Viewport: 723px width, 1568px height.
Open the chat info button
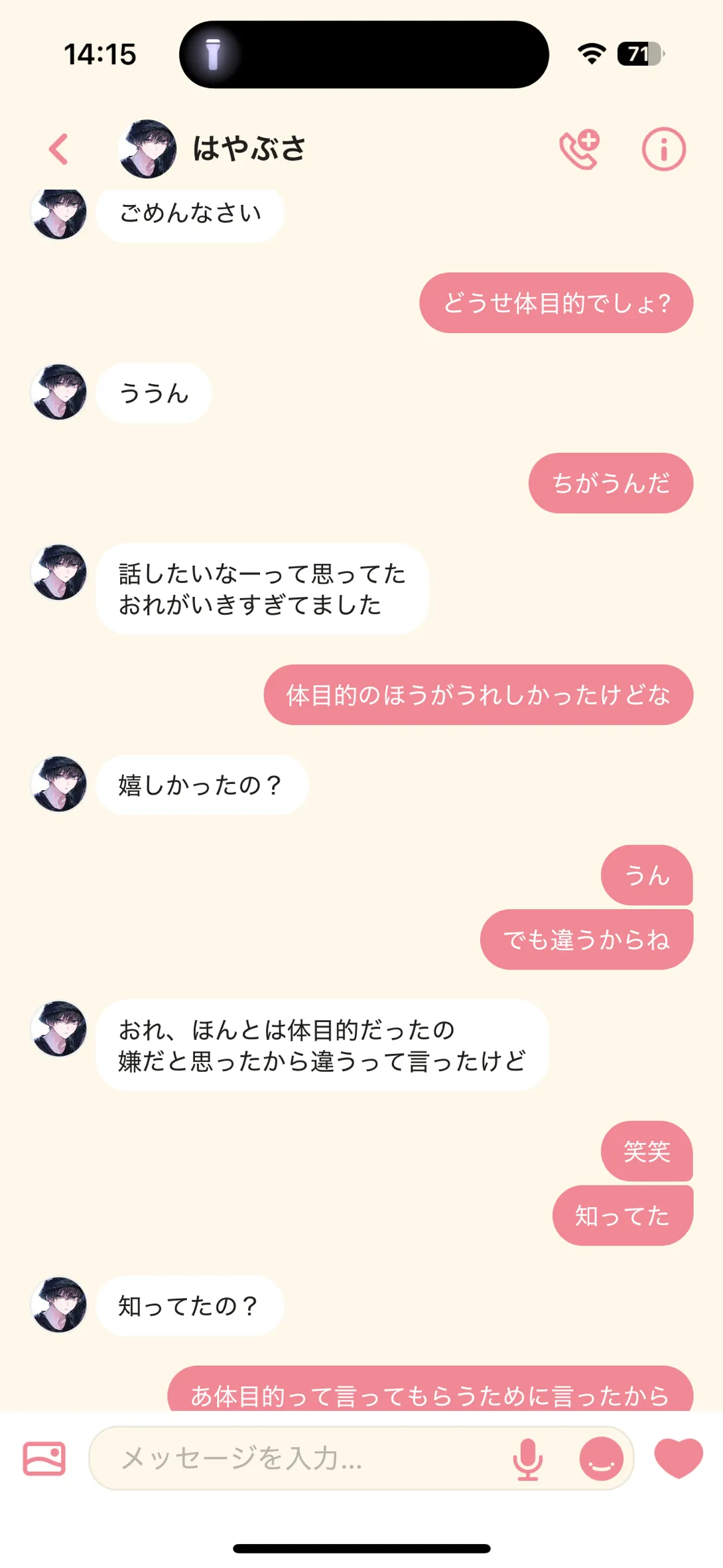pyautogui.click(x=663, y=149)
